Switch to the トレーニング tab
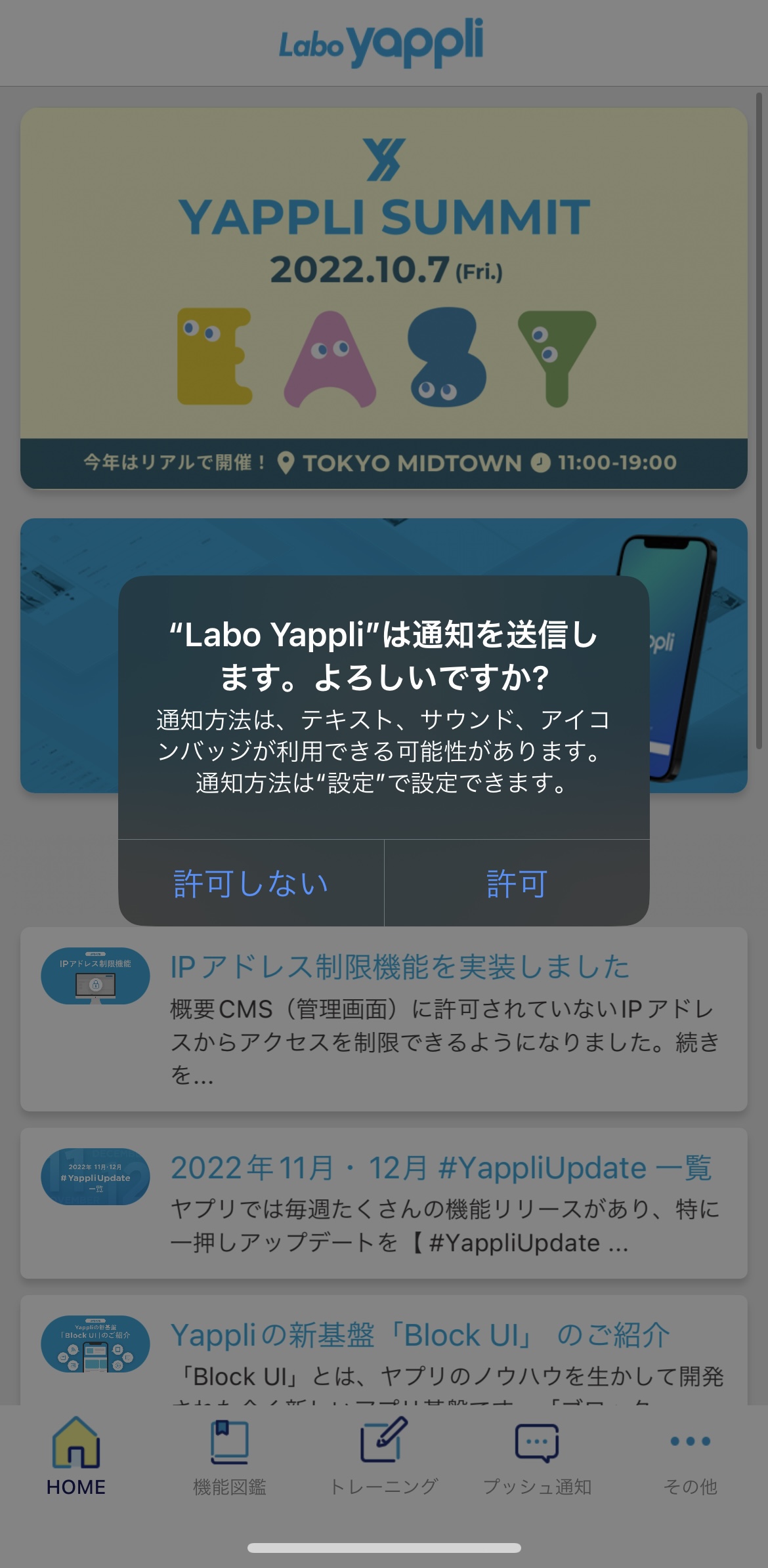Viewport: 768px width, 1568px height. [x=383, y=1457]
